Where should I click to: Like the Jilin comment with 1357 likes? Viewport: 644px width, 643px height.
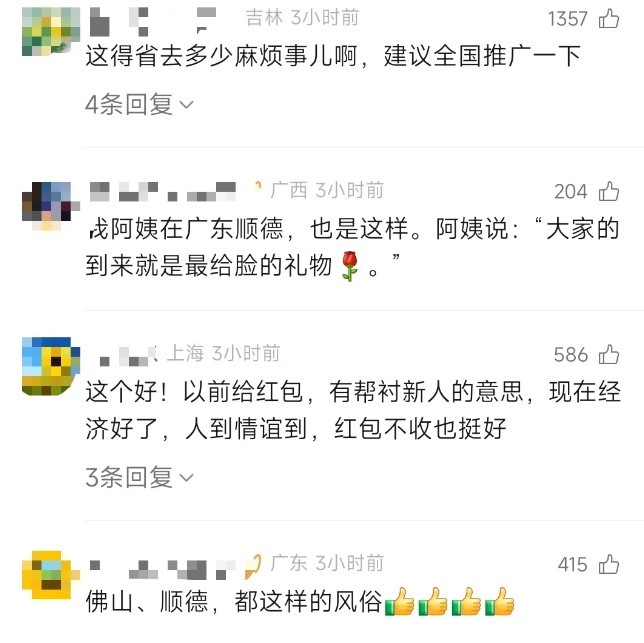coord(608,19)
